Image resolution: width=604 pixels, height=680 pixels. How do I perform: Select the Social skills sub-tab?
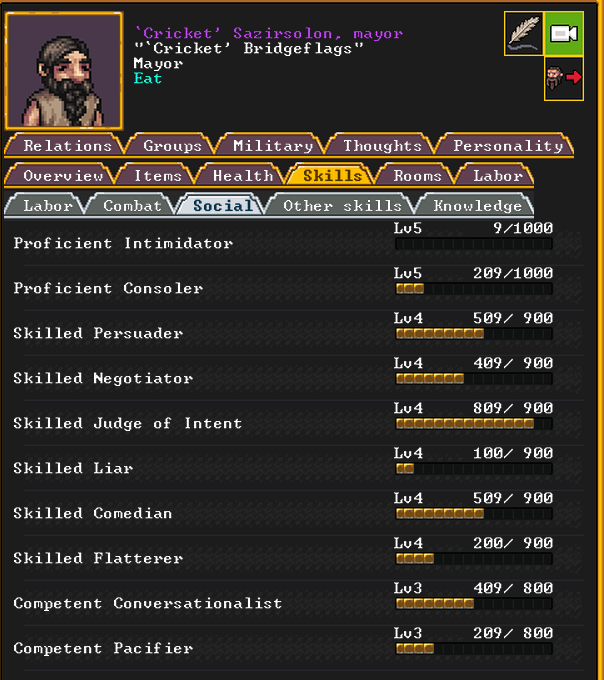pos(222,206)
